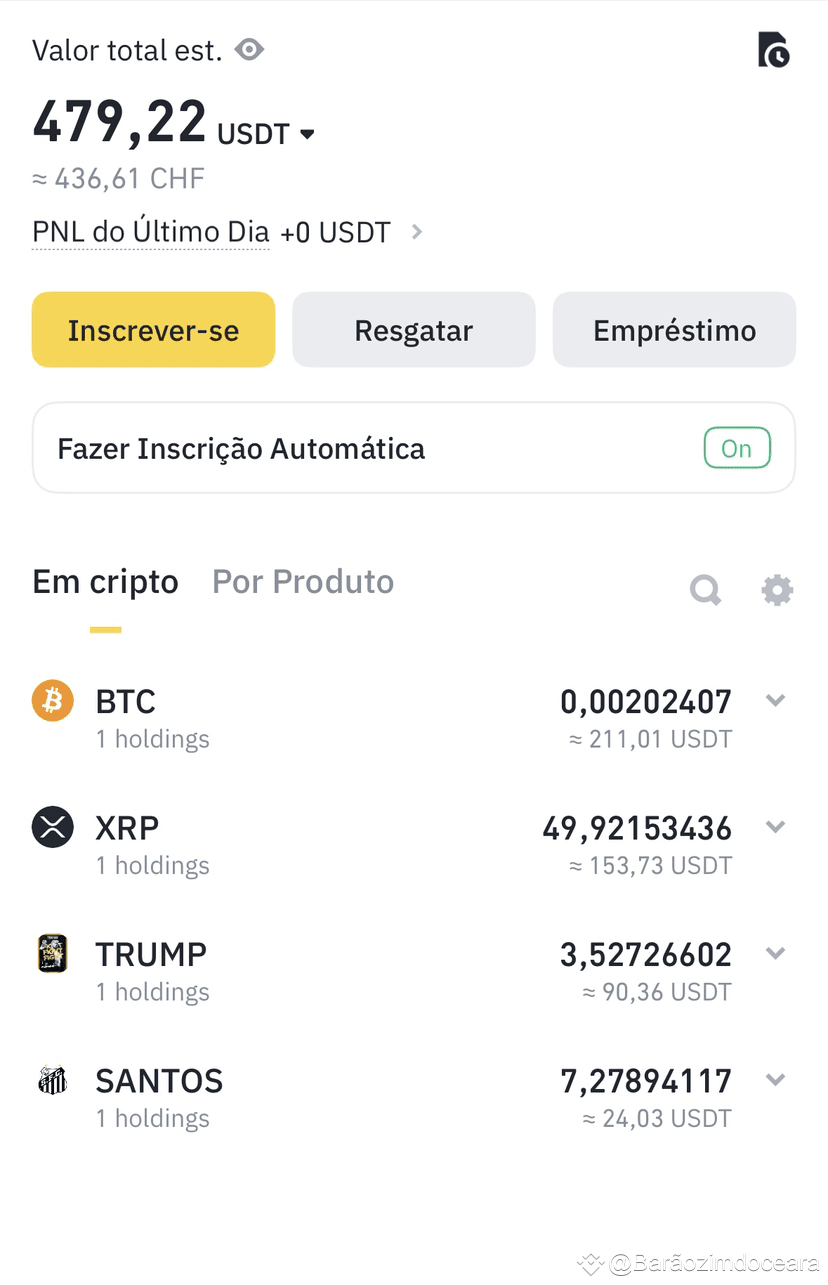Expand the XRP asset details
This screenshot has height=1285, width=828.
point(775,827)
